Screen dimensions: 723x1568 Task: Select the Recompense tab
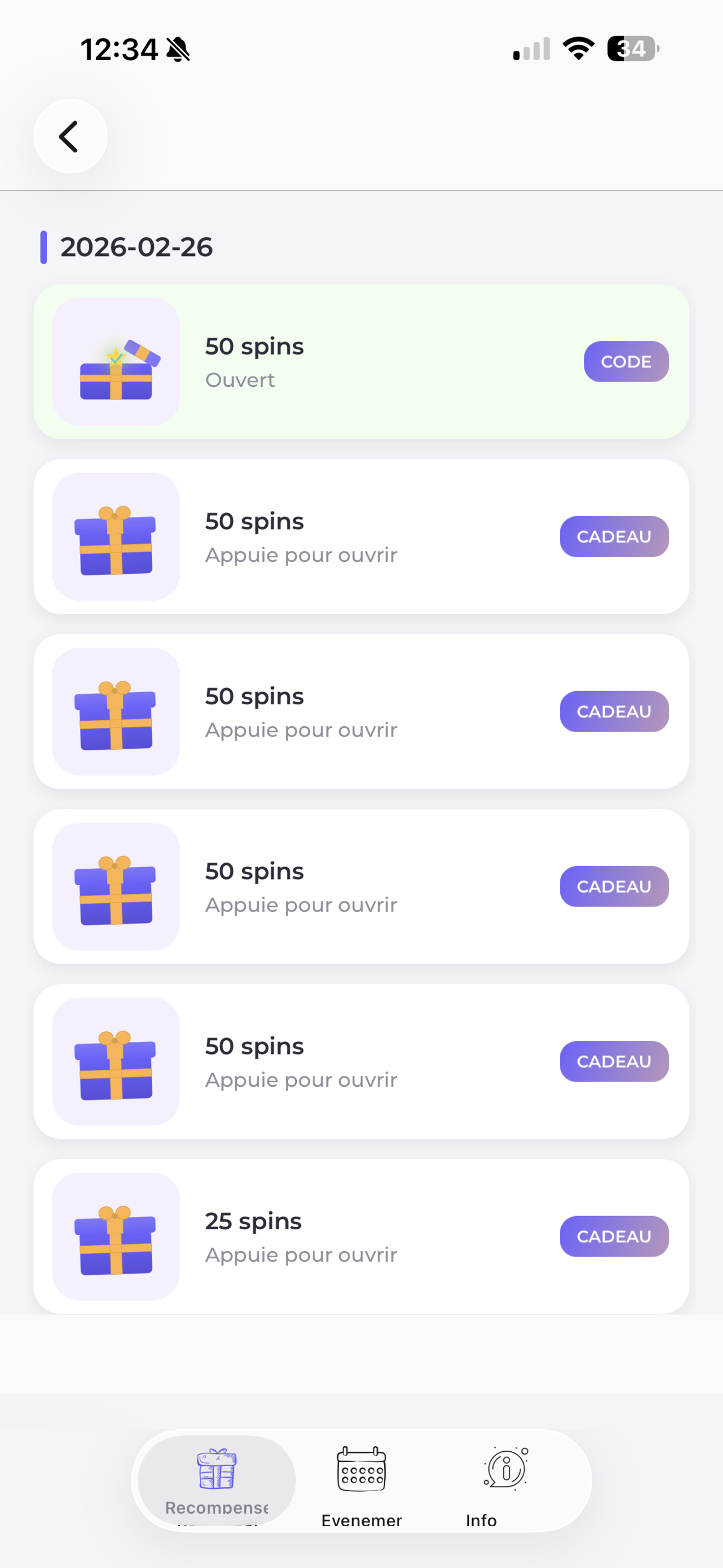click(216, 1480)
